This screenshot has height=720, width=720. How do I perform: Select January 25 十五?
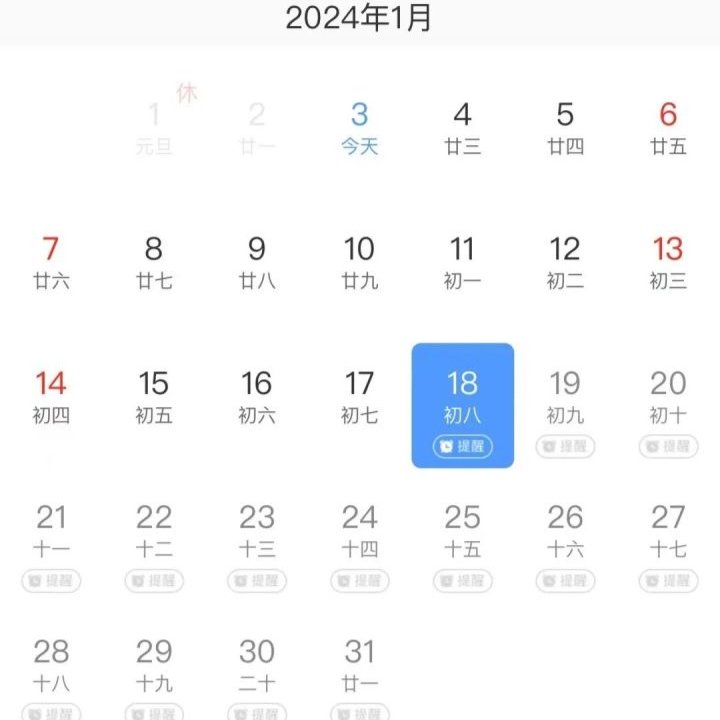point(462,530)
